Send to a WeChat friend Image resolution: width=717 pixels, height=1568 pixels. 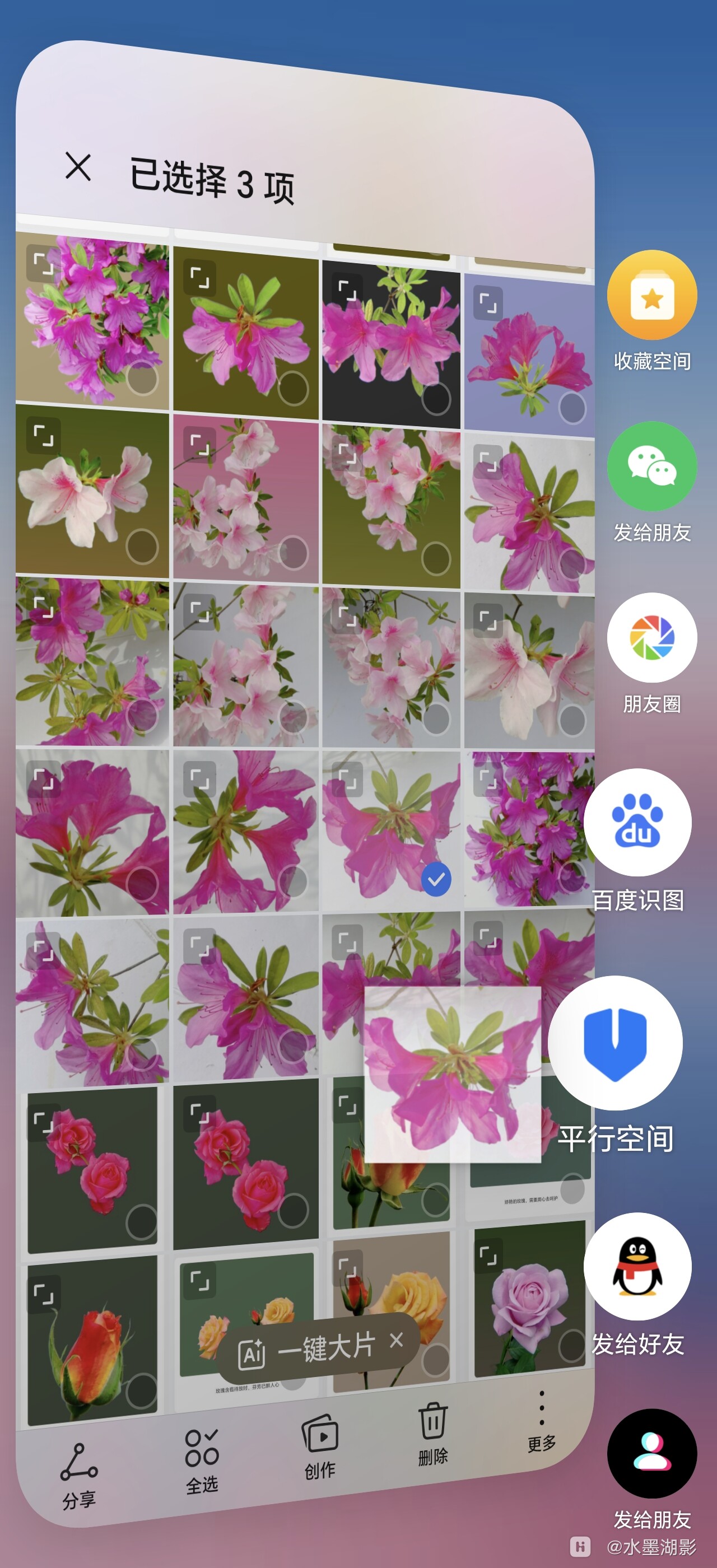(651, 467)
